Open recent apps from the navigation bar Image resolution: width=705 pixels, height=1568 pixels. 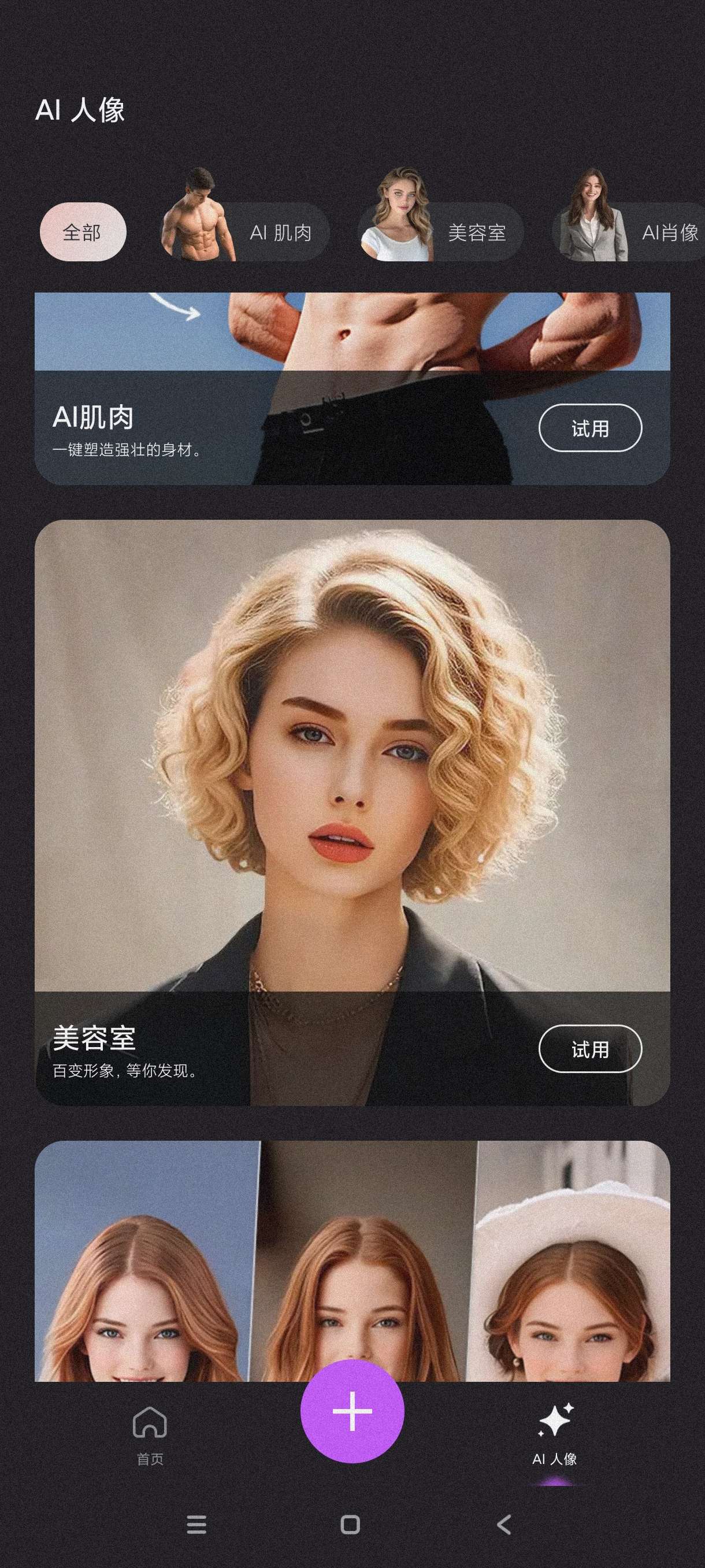tap(196, 1524)
